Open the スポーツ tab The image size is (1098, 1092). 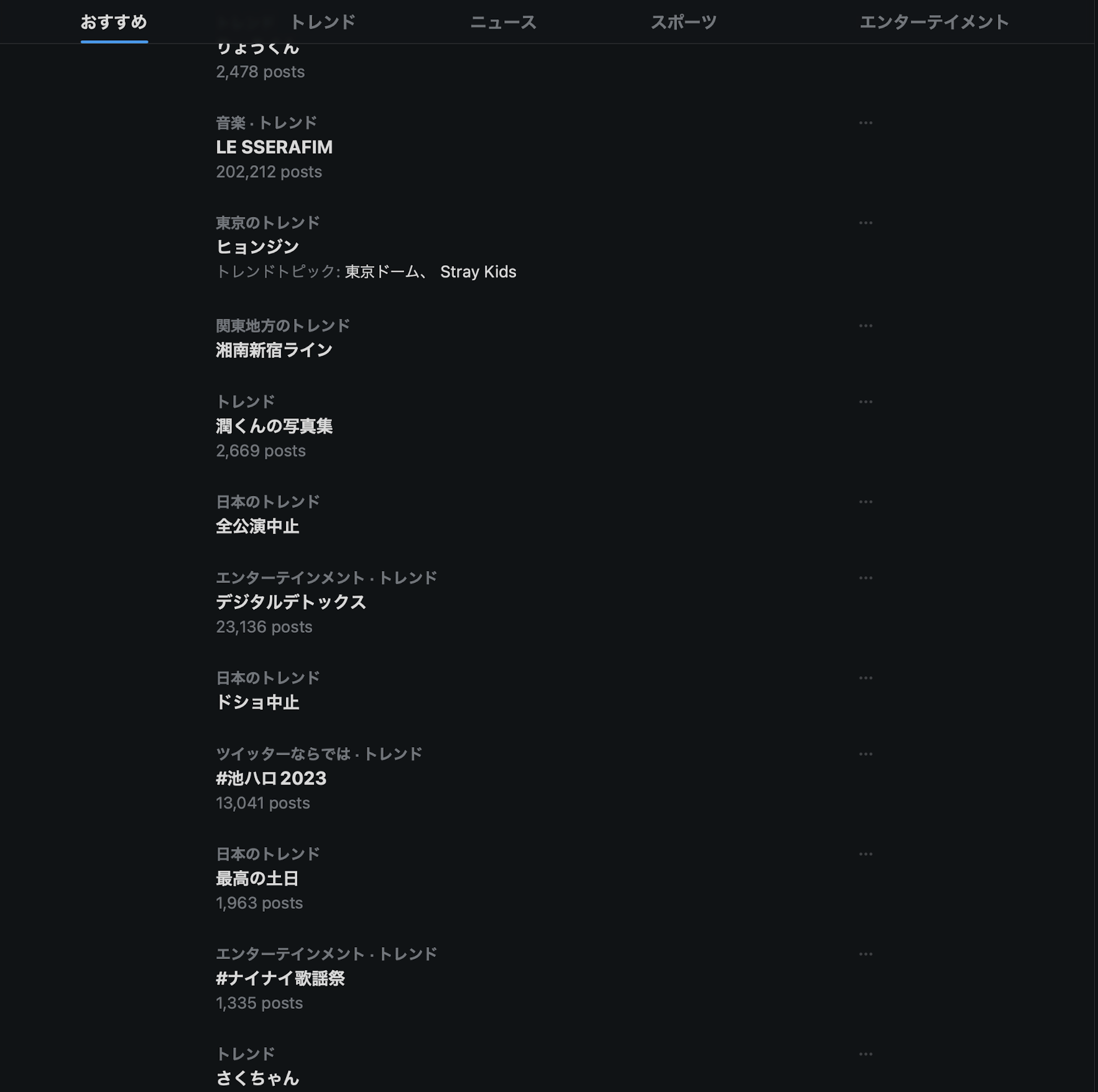(683, 22)
